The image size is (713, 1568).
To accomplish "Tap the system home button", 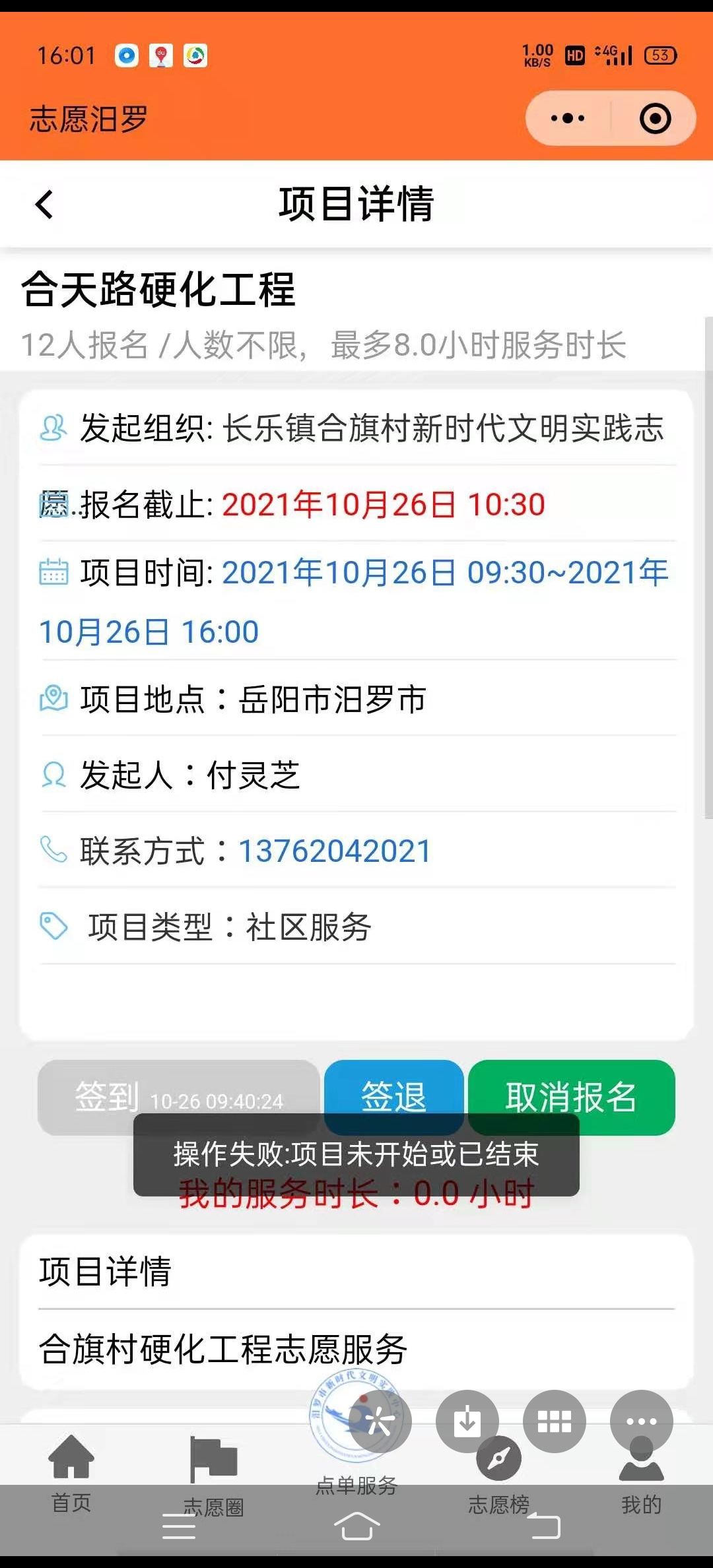I will click(356, 1526).
